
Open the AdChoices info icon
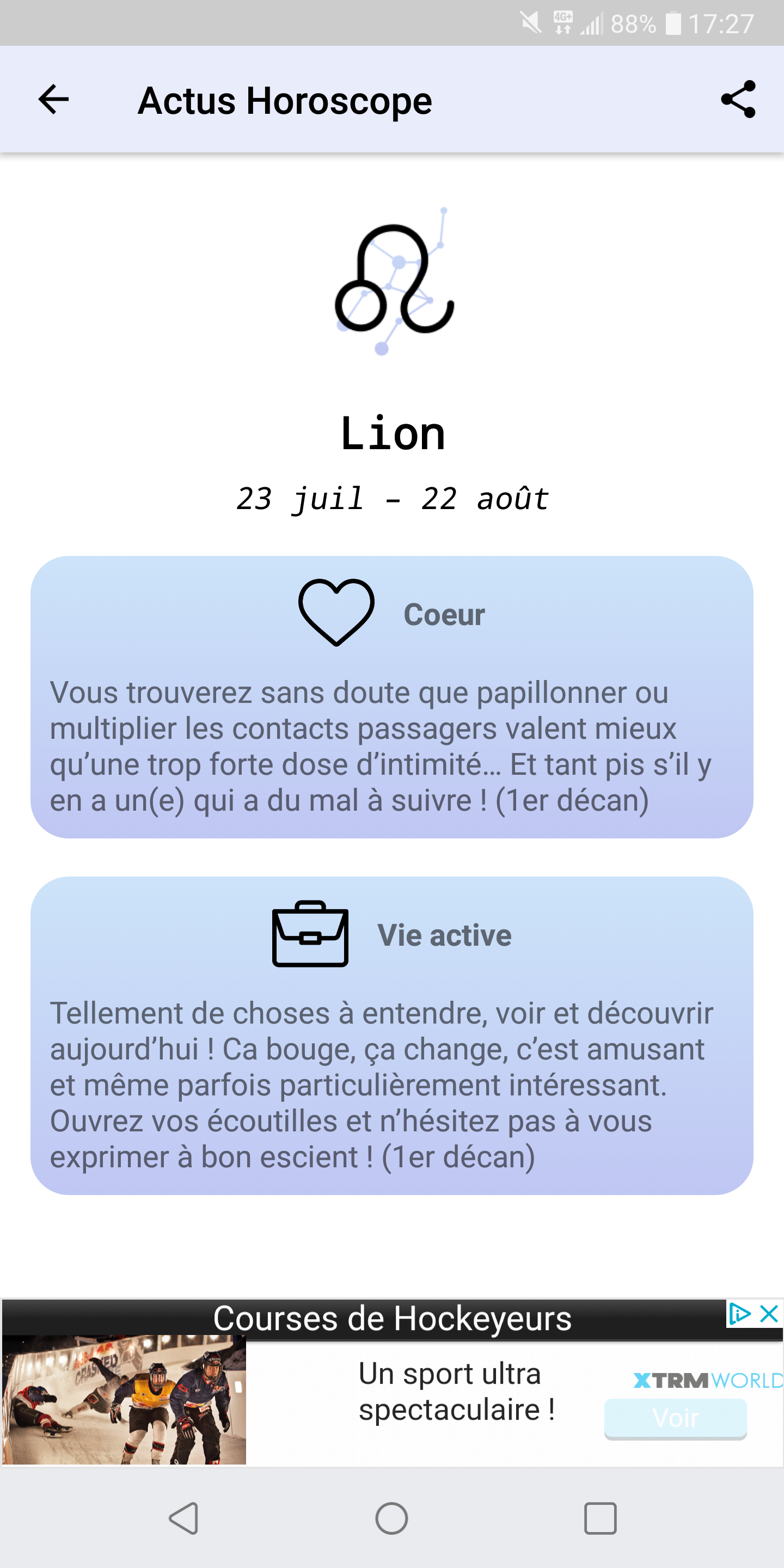[x=739, y=1314]
